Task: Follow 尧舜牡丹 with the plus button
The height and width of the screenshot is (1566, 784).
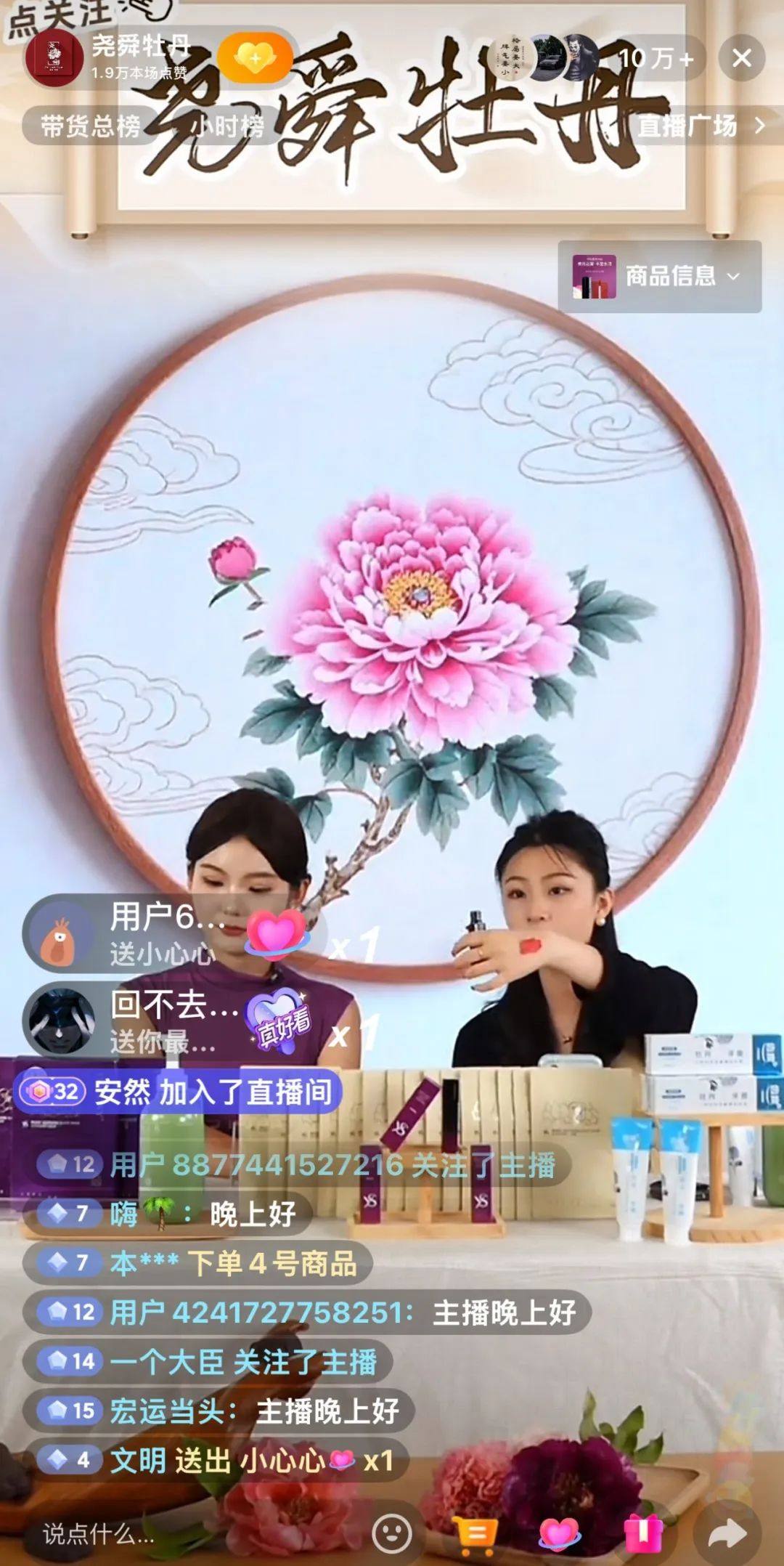Action: click(x=255, y=58)
